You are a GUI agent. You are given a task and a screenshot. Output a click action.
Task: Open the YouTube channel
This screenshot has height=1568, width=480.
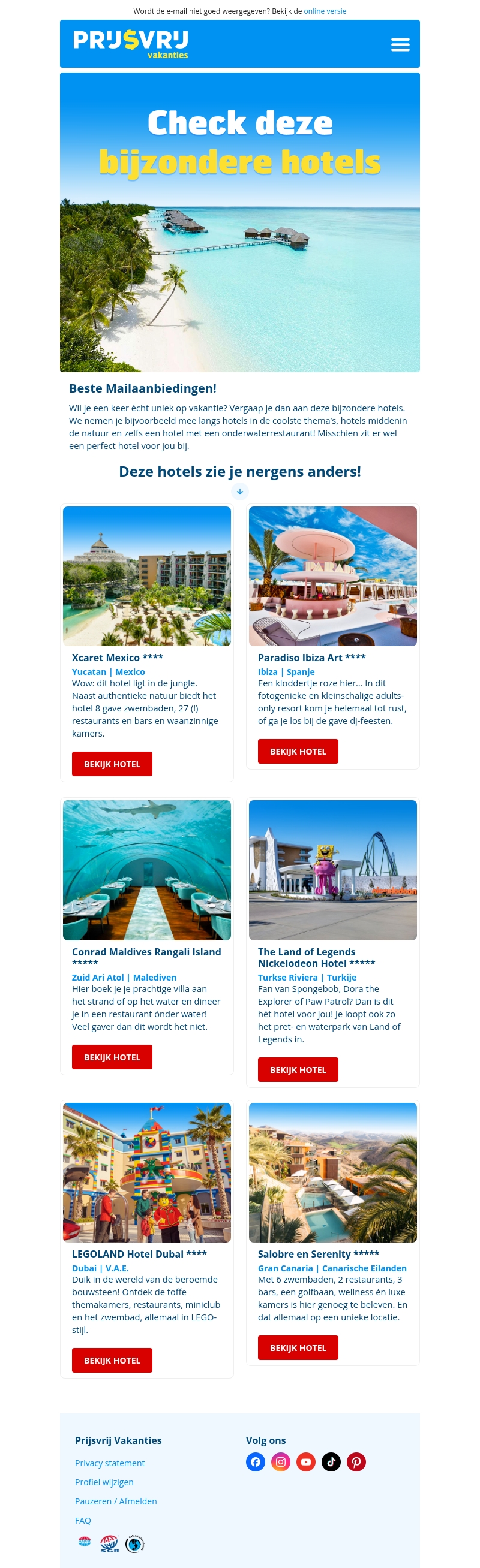(x=306, y=1461)
